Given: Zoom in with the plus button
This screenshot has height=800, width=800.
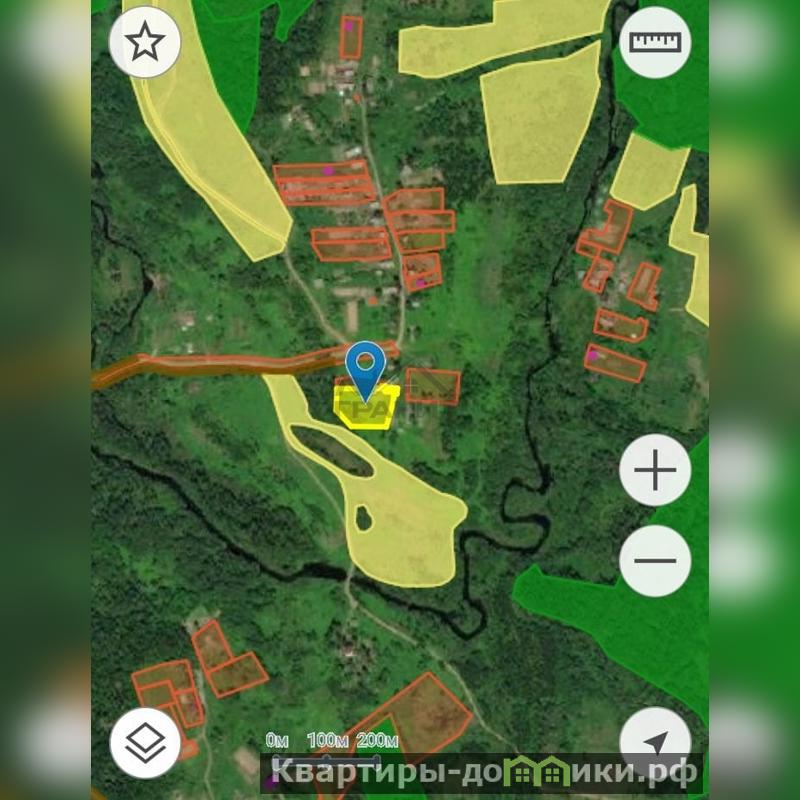Looking at the screenshot, I should 655,469.
